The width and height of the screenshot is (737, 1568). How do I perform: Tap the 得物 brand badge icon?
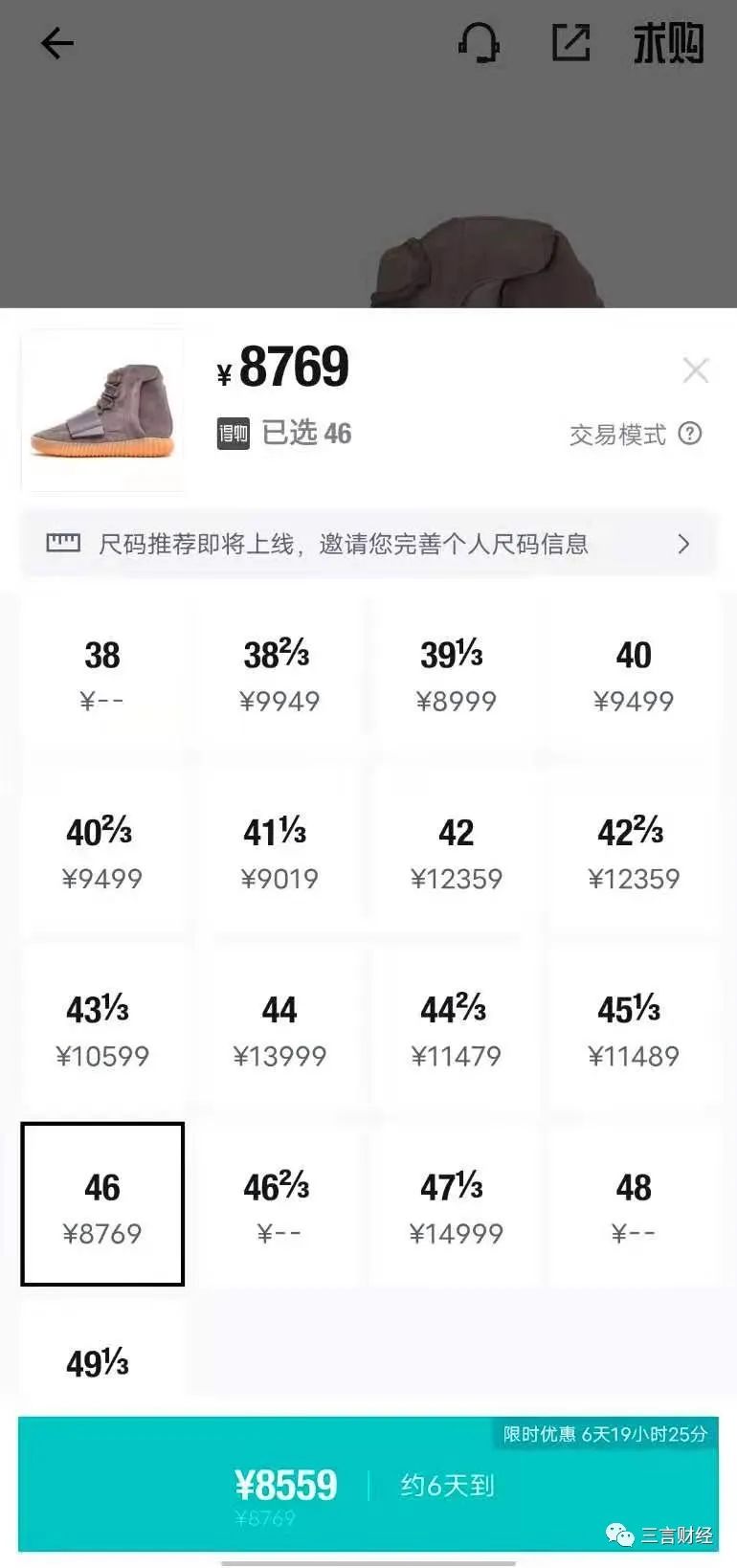(231, 434)
